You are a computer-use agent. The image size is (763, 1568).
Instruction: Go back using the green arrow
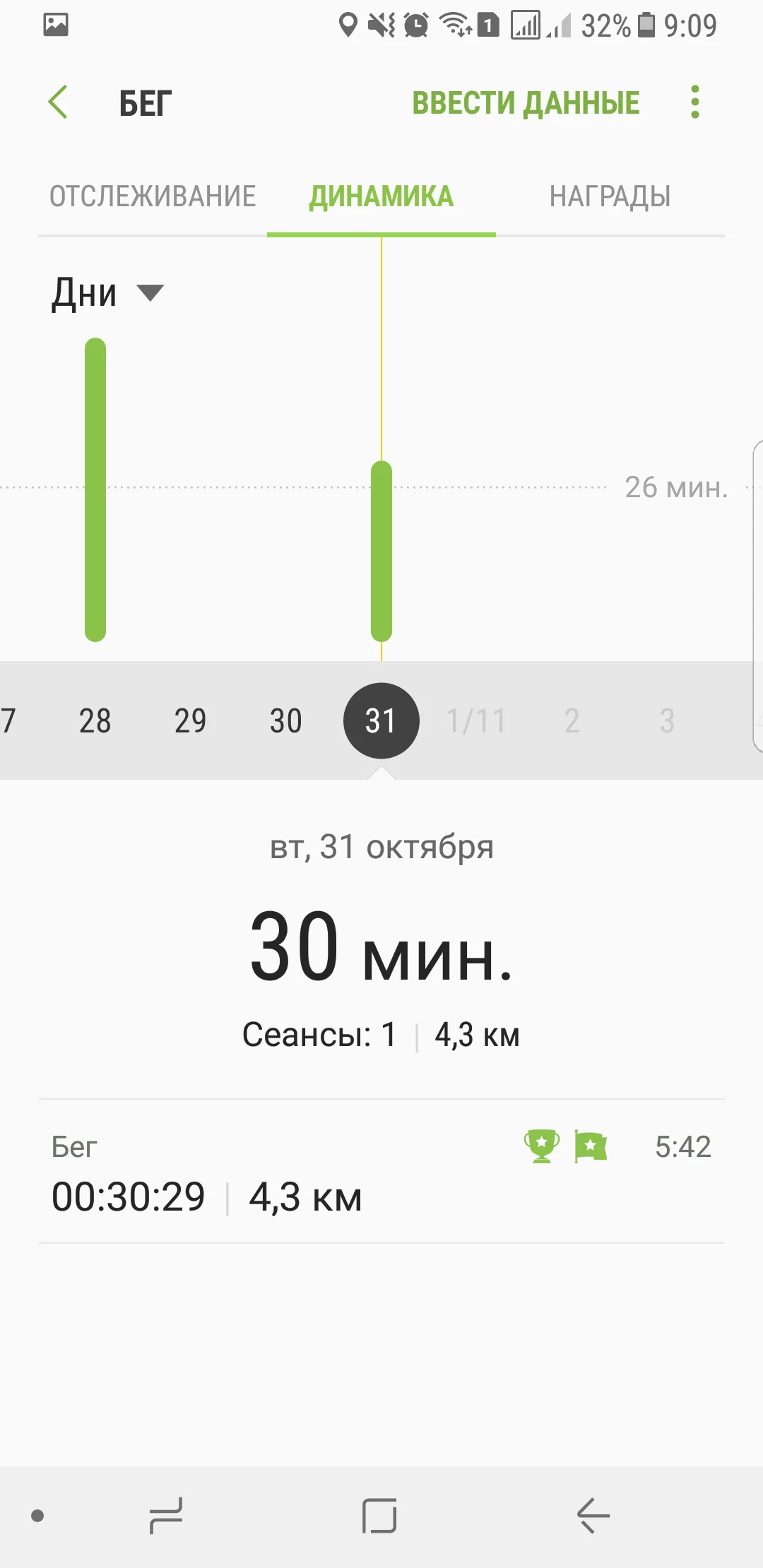click(x=58, y=102)
